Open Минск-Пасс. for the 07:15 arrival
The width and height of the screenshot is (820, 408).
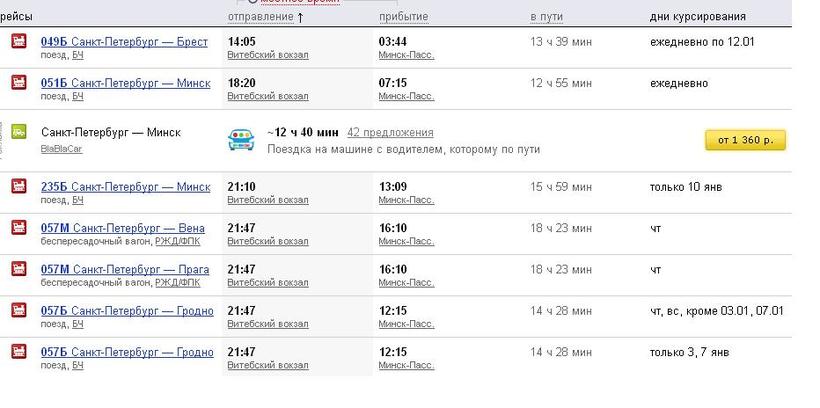(x=406, y=97)
